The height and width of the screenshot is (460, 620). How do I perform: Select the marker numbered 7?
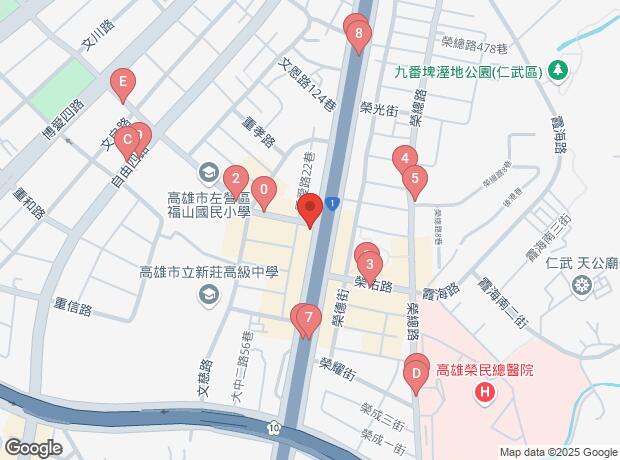[309, 320]
